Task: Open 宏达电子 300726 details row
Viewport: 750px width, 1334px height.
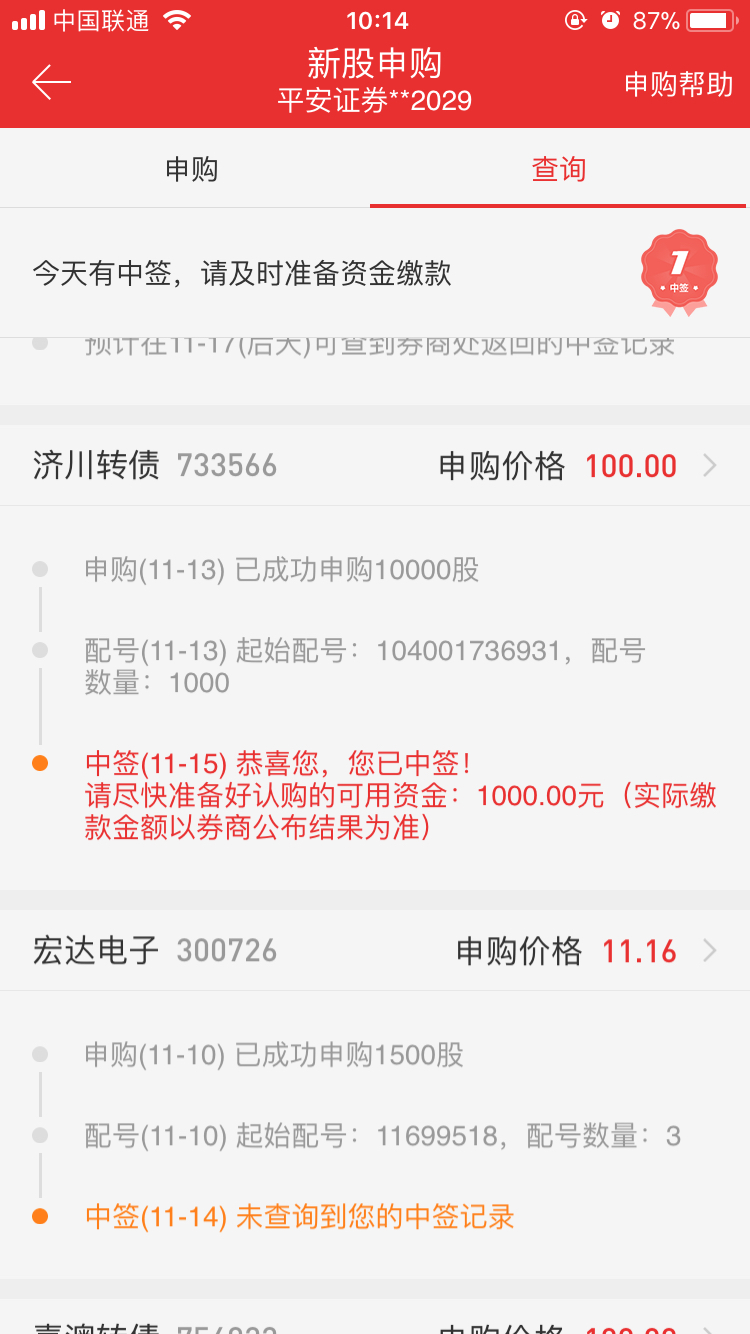Action: tap(375, 950)
